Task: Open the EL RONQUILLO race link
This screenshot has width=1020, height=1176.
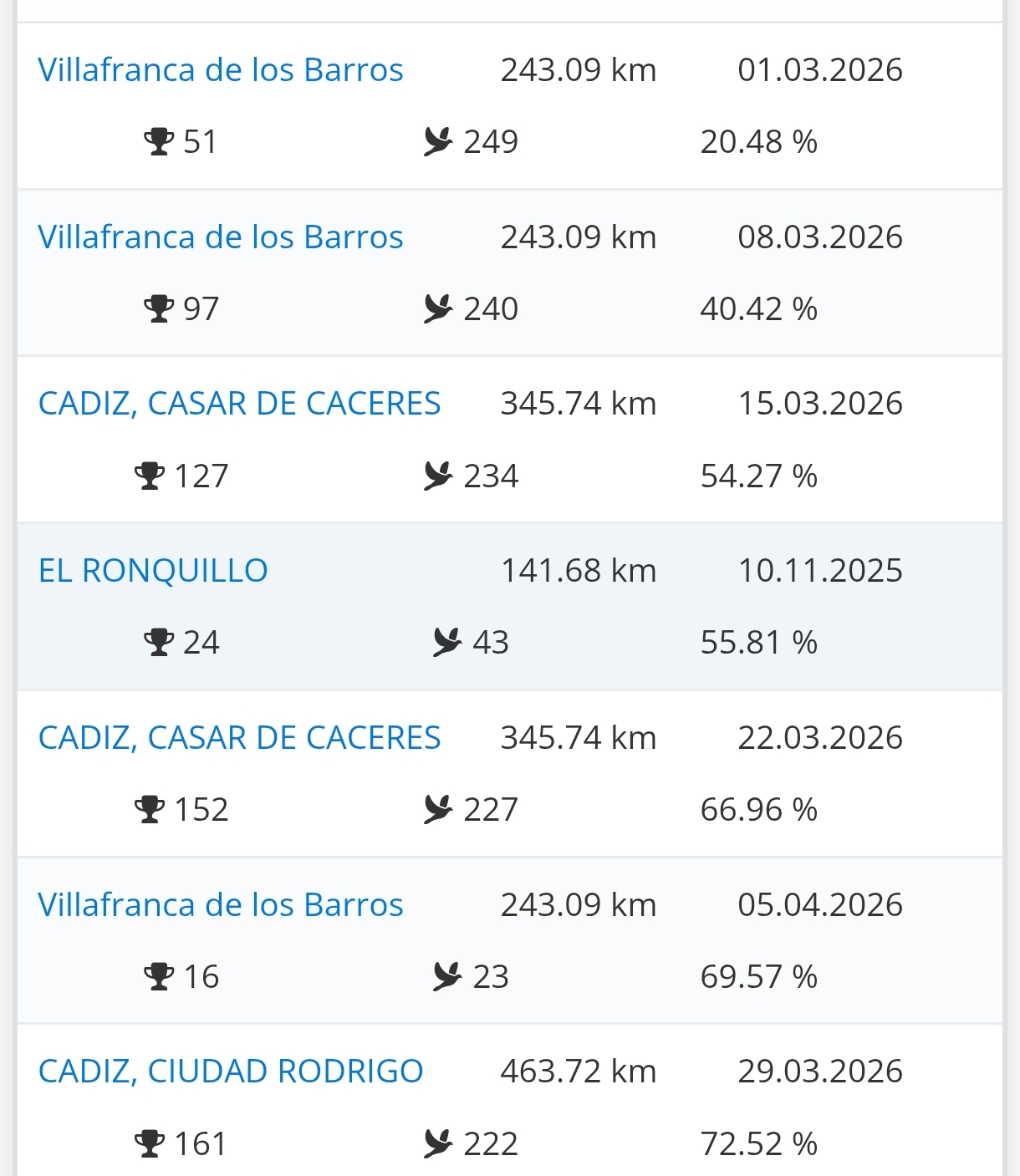Action: pyautogui.click(x=153, y=571)
